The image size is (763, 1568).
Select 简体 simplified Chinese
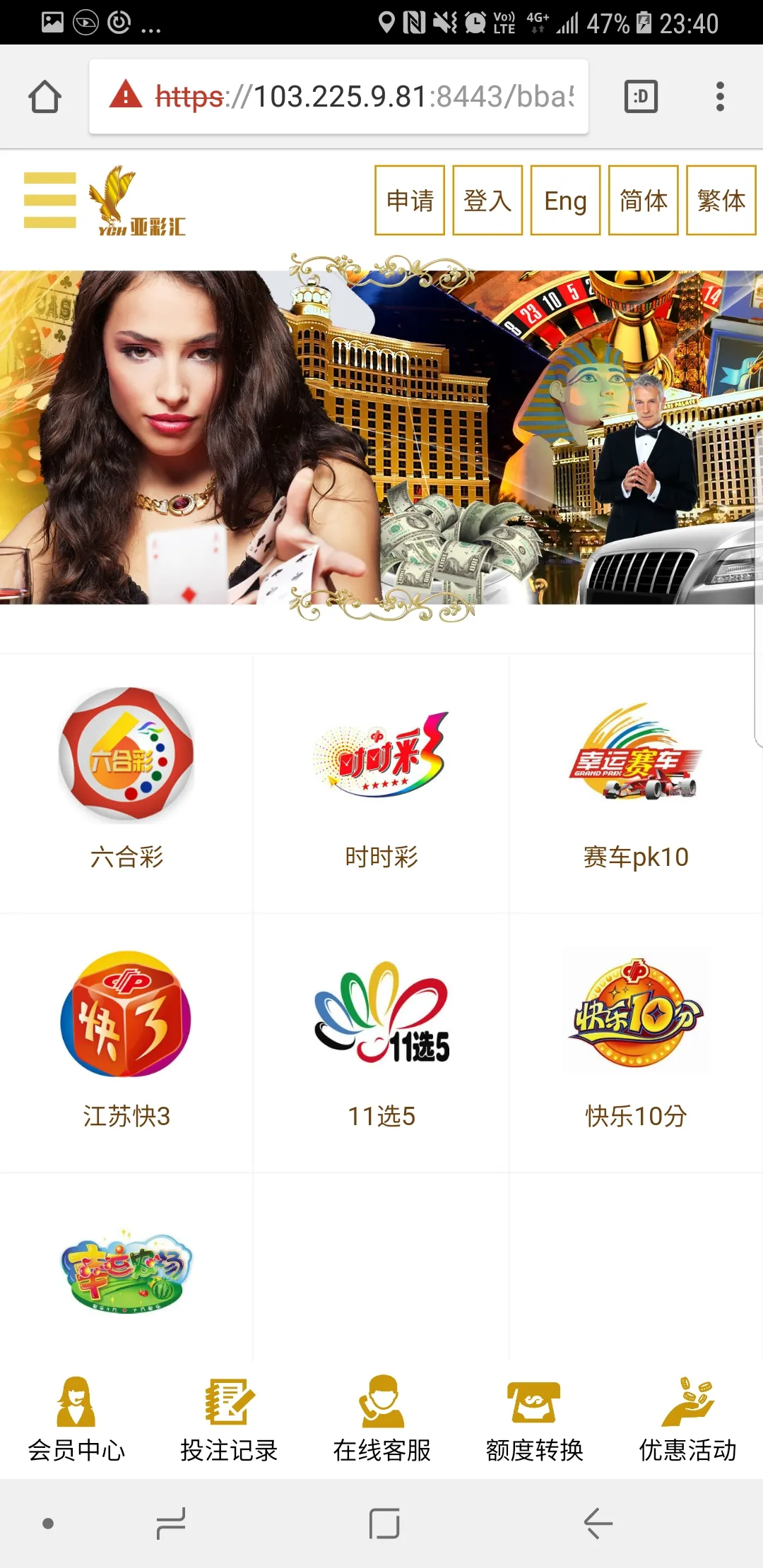click(643, 201)
